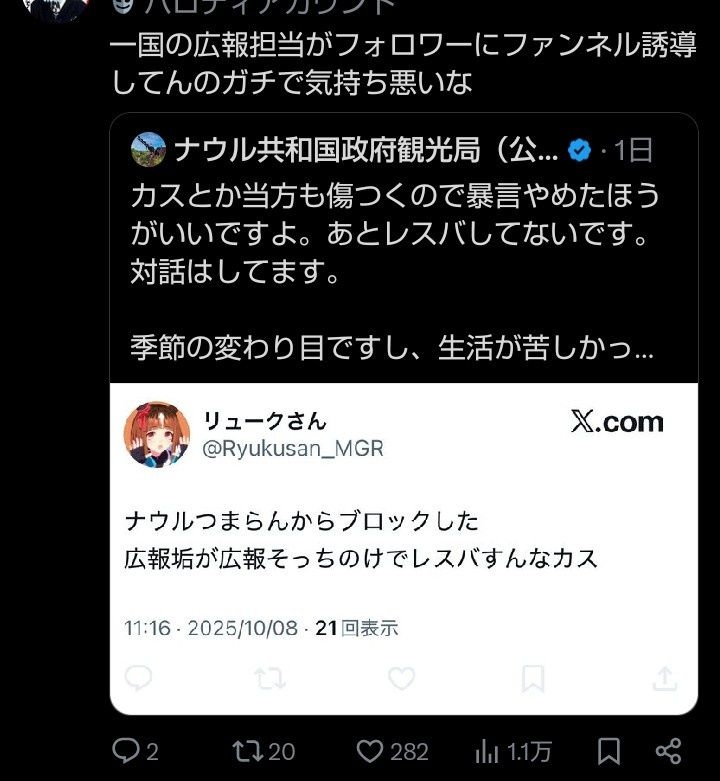Share this post
720x781 pixels.
point(667,751)
